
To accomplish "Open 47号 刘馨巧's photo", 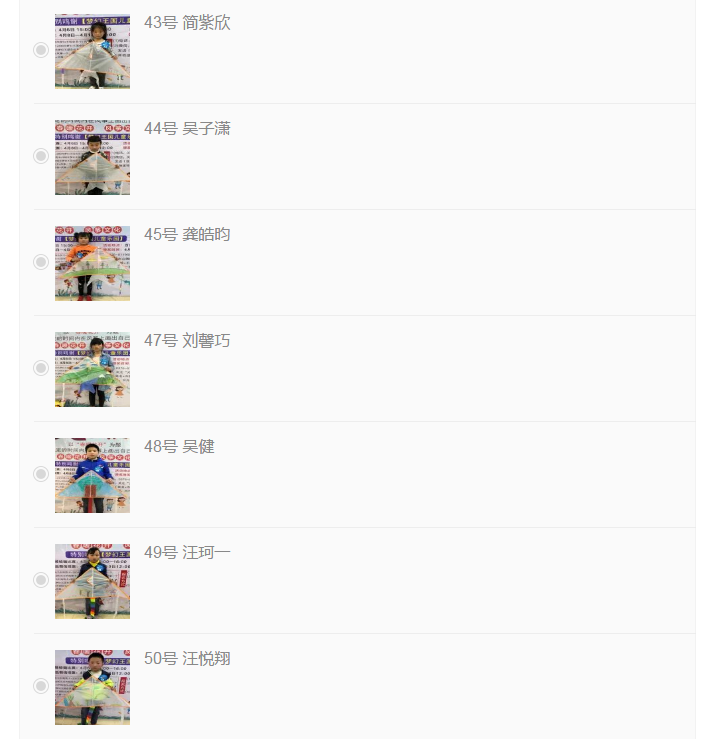I will 92,369.
